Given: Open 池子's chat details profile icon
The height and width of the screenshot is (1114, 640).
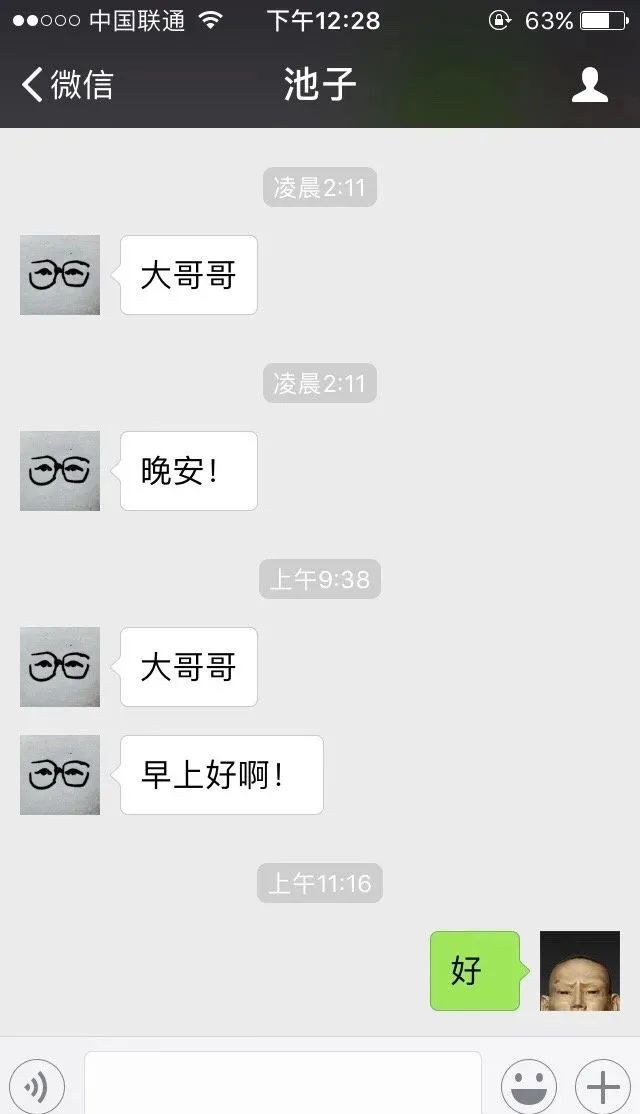Looking at the screenshot, I should [590, 85].
